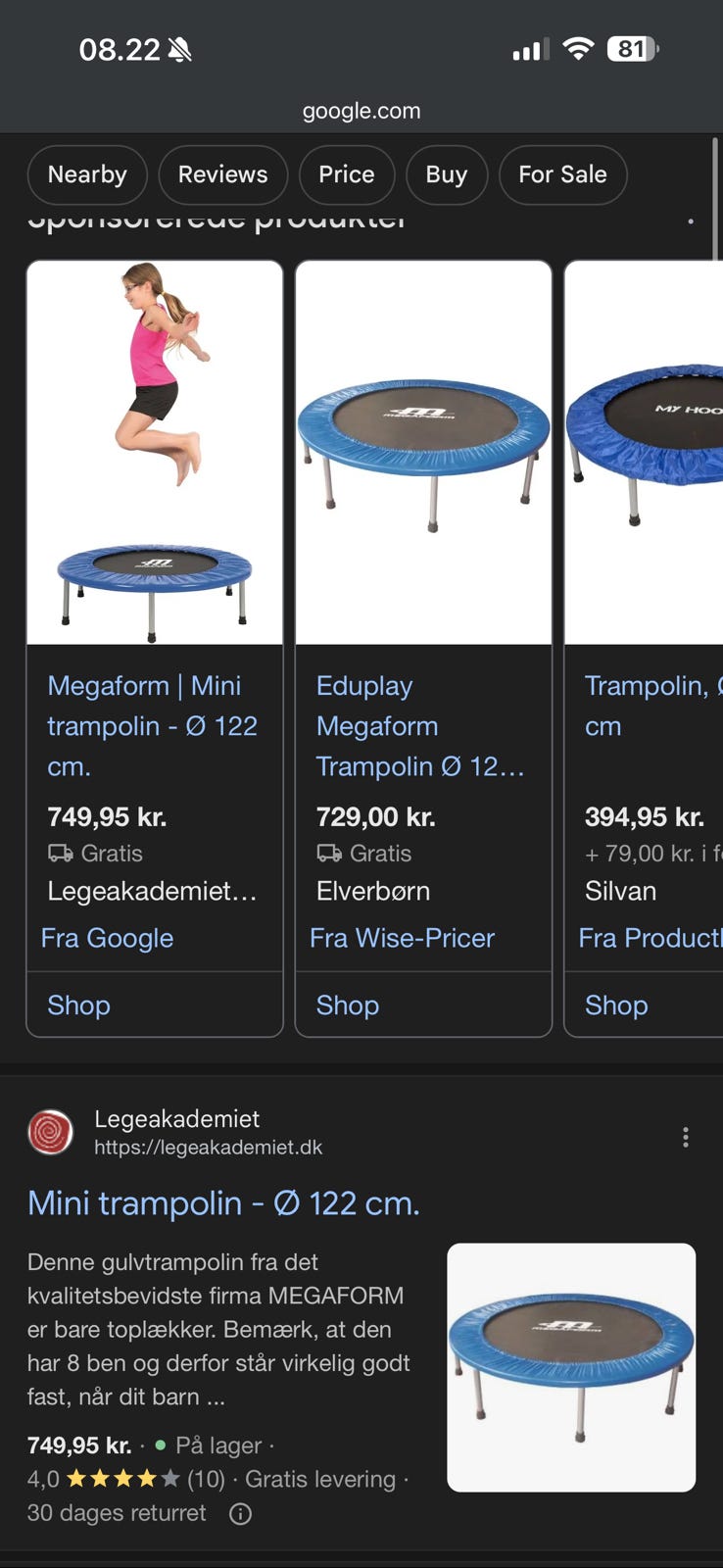Tap the Buy filter chip
The width and height of the screenshot is (723, 1568).
coord(446,174)
